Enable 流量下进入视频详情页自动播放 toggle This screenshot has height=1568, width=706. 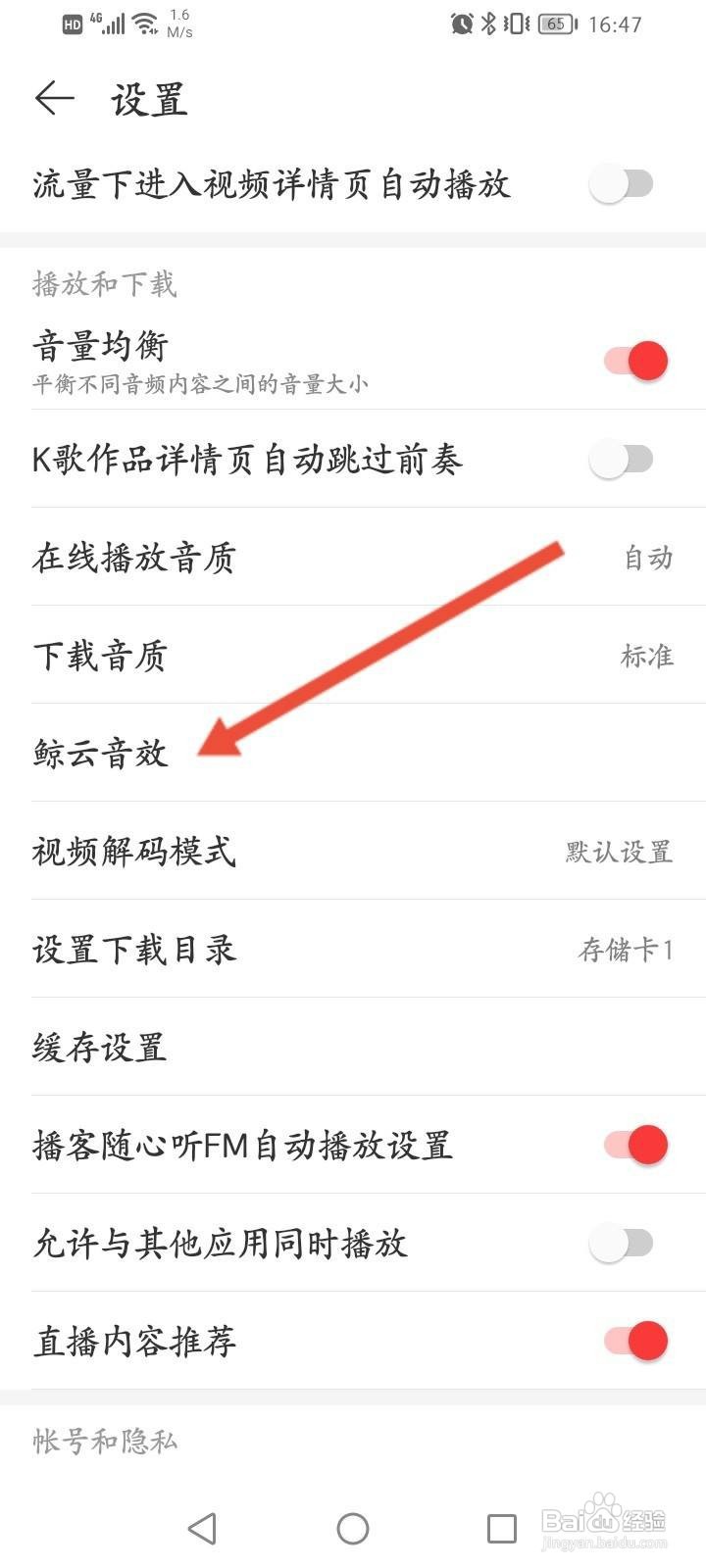coord(624,183)
